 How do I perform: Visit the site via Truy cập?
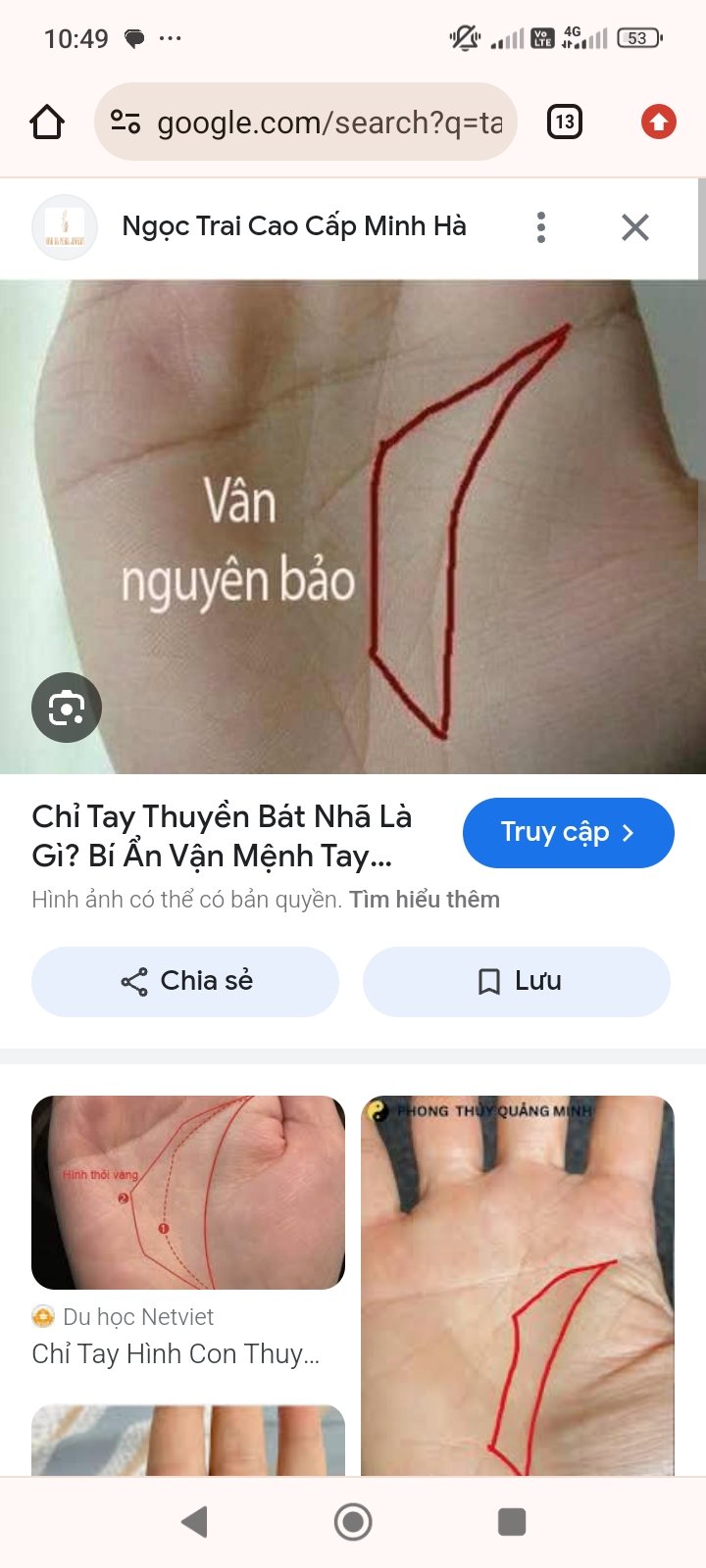[x=568, y=833]
